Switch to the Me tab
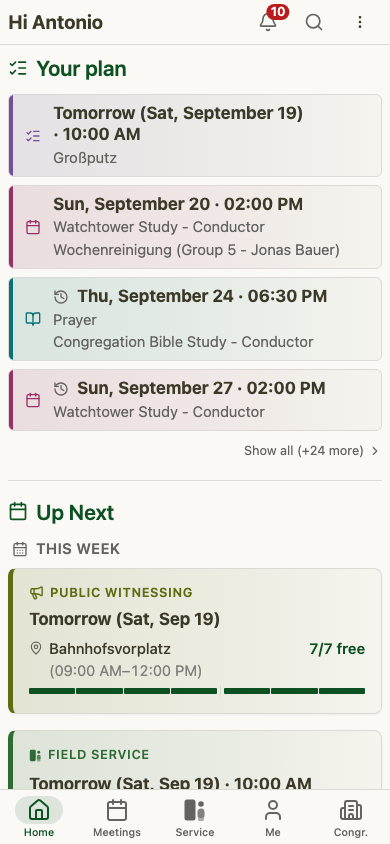Image resolution: width=390 pixels, height=844 pixels. click(x=273, y=817)
